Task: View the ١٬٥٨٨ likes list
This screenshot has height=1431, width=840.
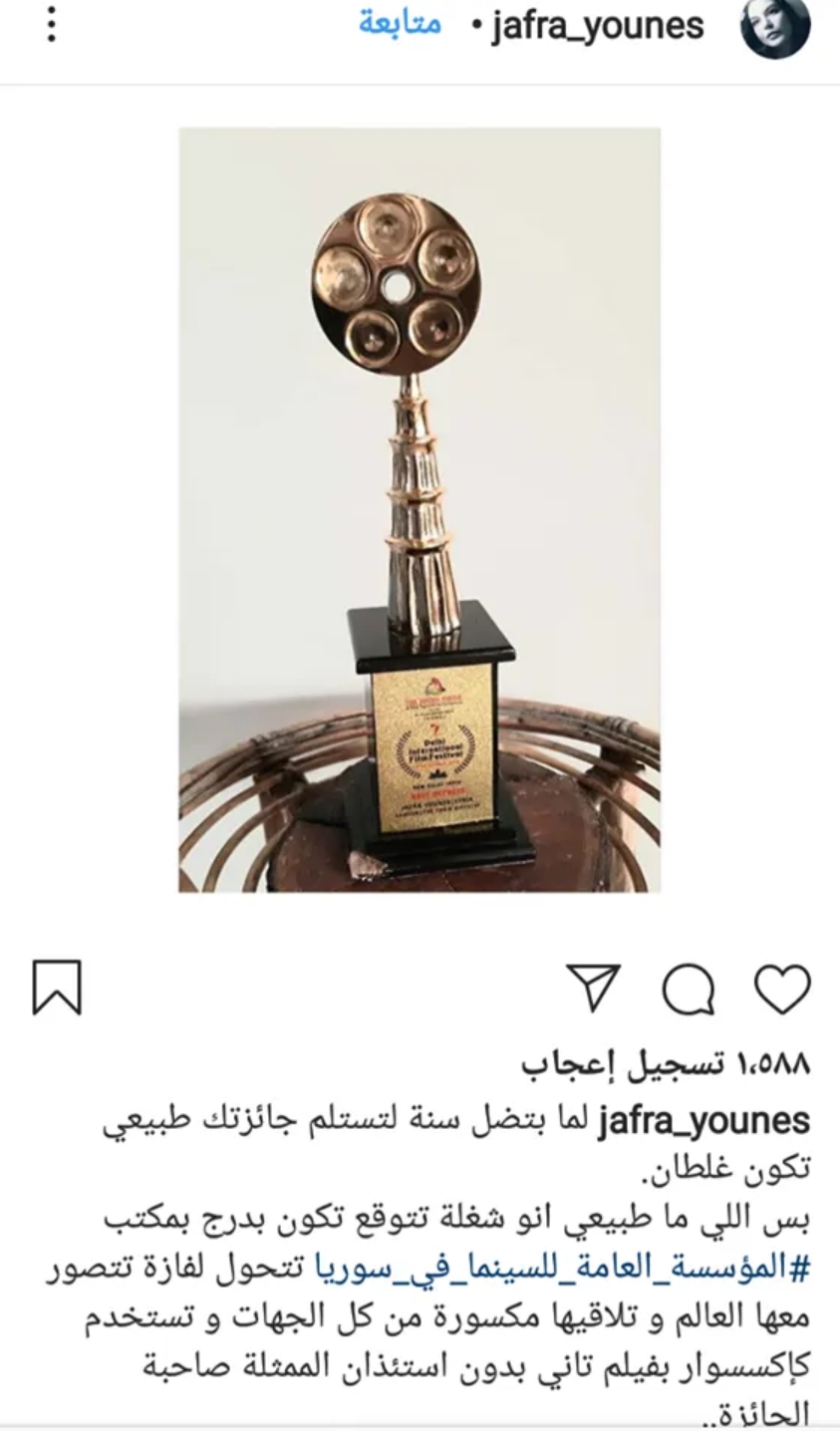Action: pyautogui.click(x=667, y=1063)
